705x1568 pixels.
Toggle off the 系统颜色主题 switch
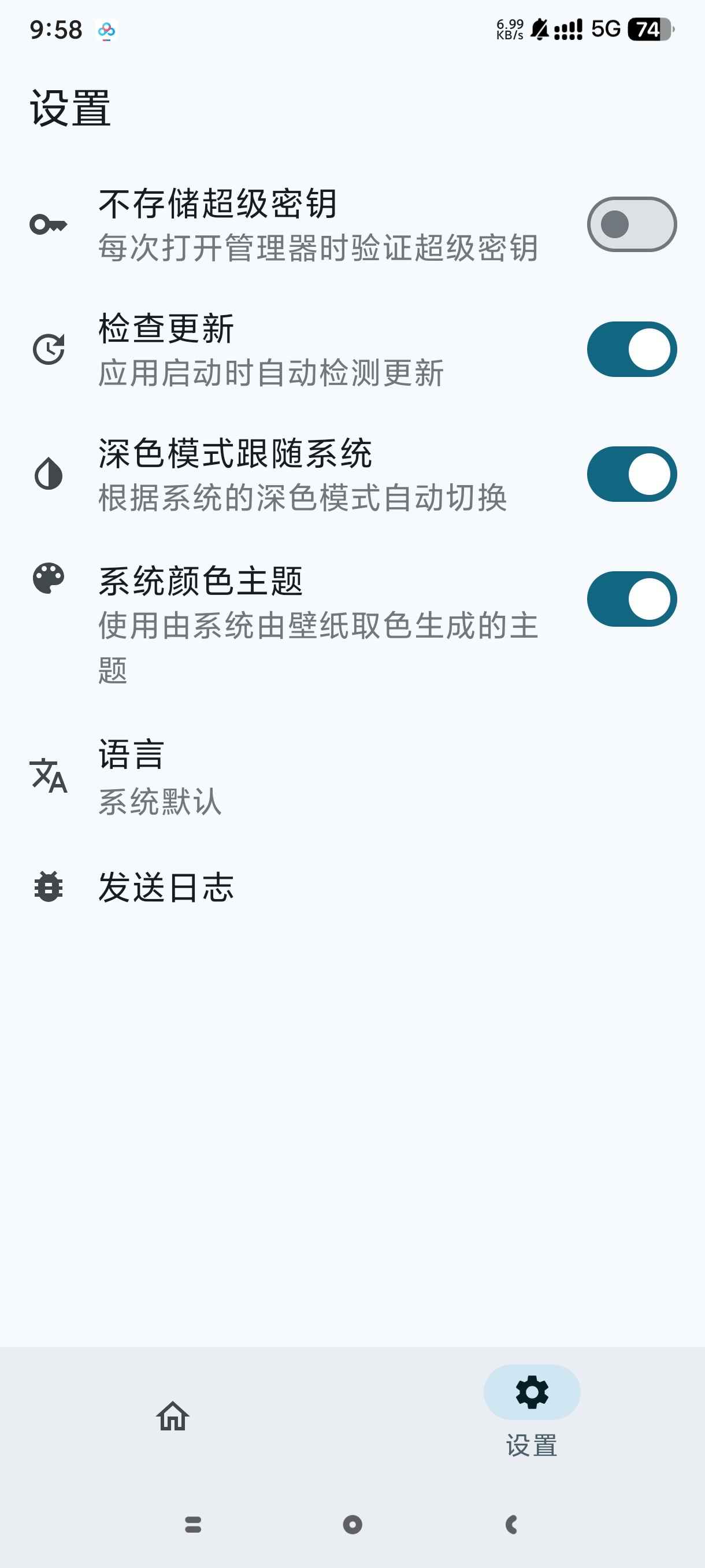click(632, 599)
